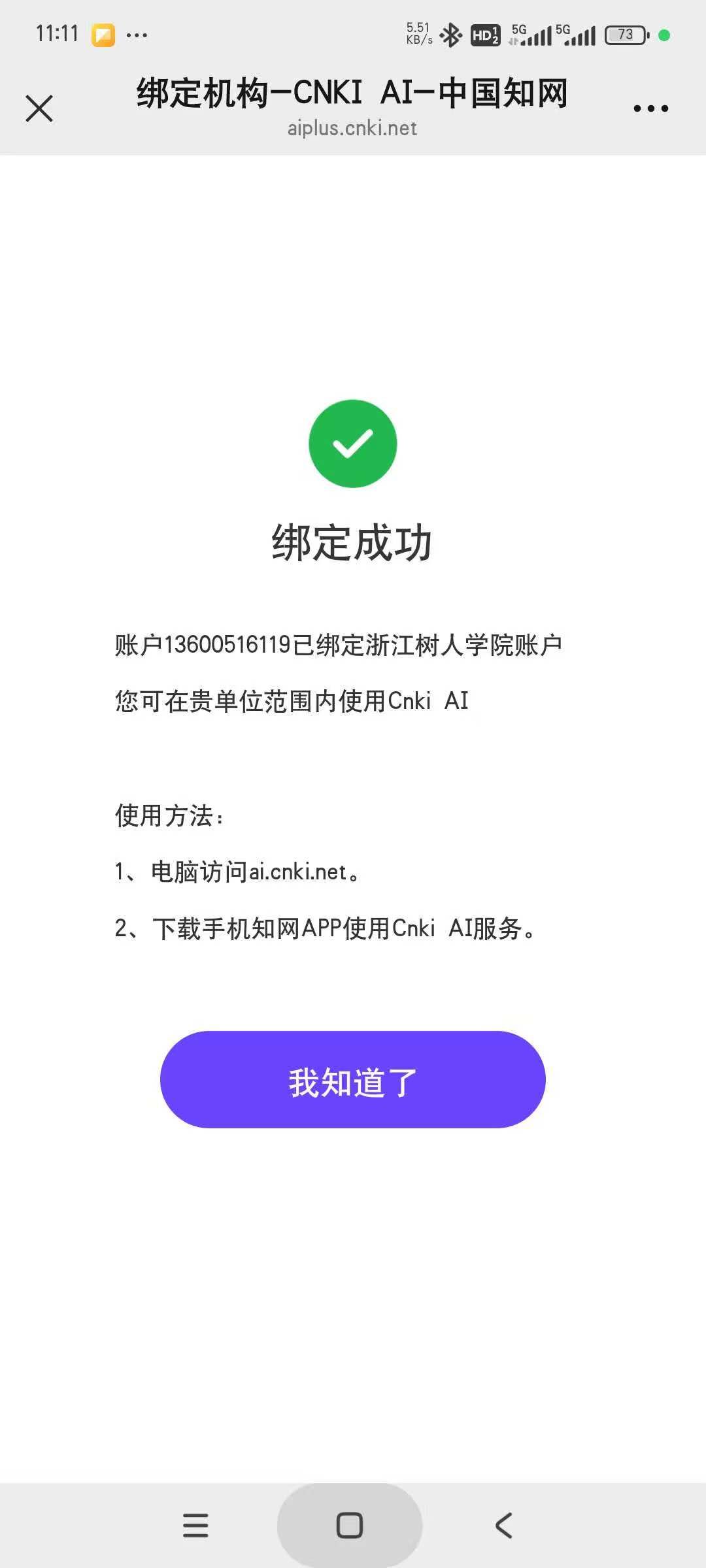Open recent apps from navigation bar
The width and height of the screenshot is (706, 1568).
click(195, 1526)
